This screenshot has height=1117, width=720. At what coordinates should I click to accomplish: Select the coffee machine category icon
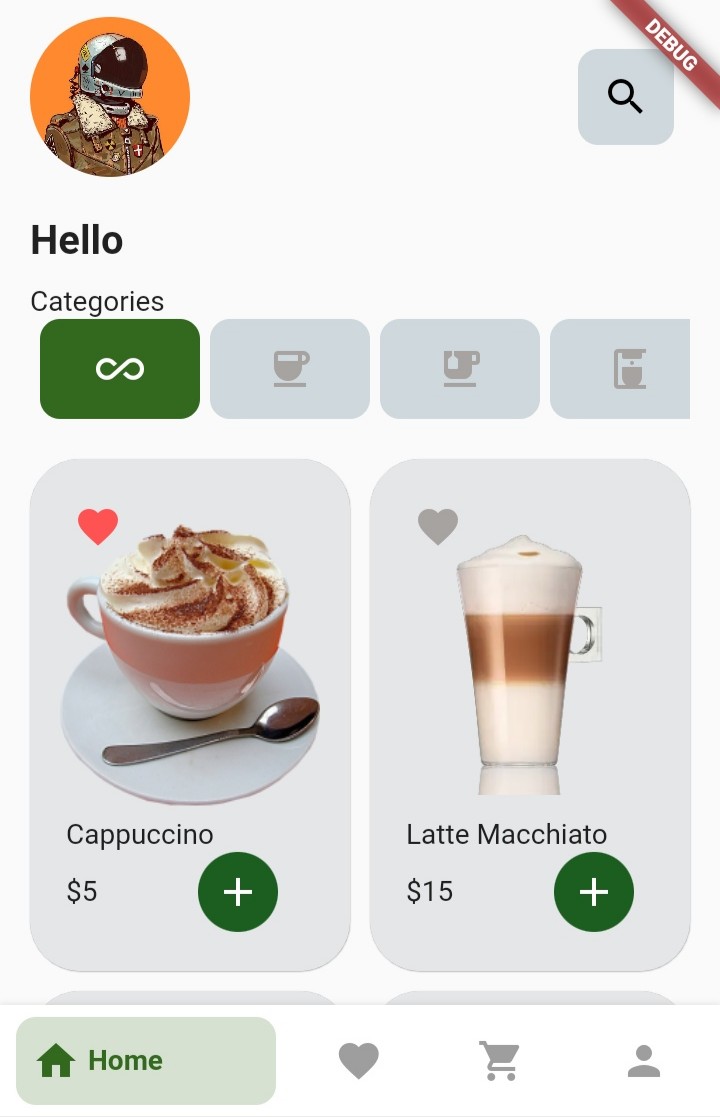[629, 368]
